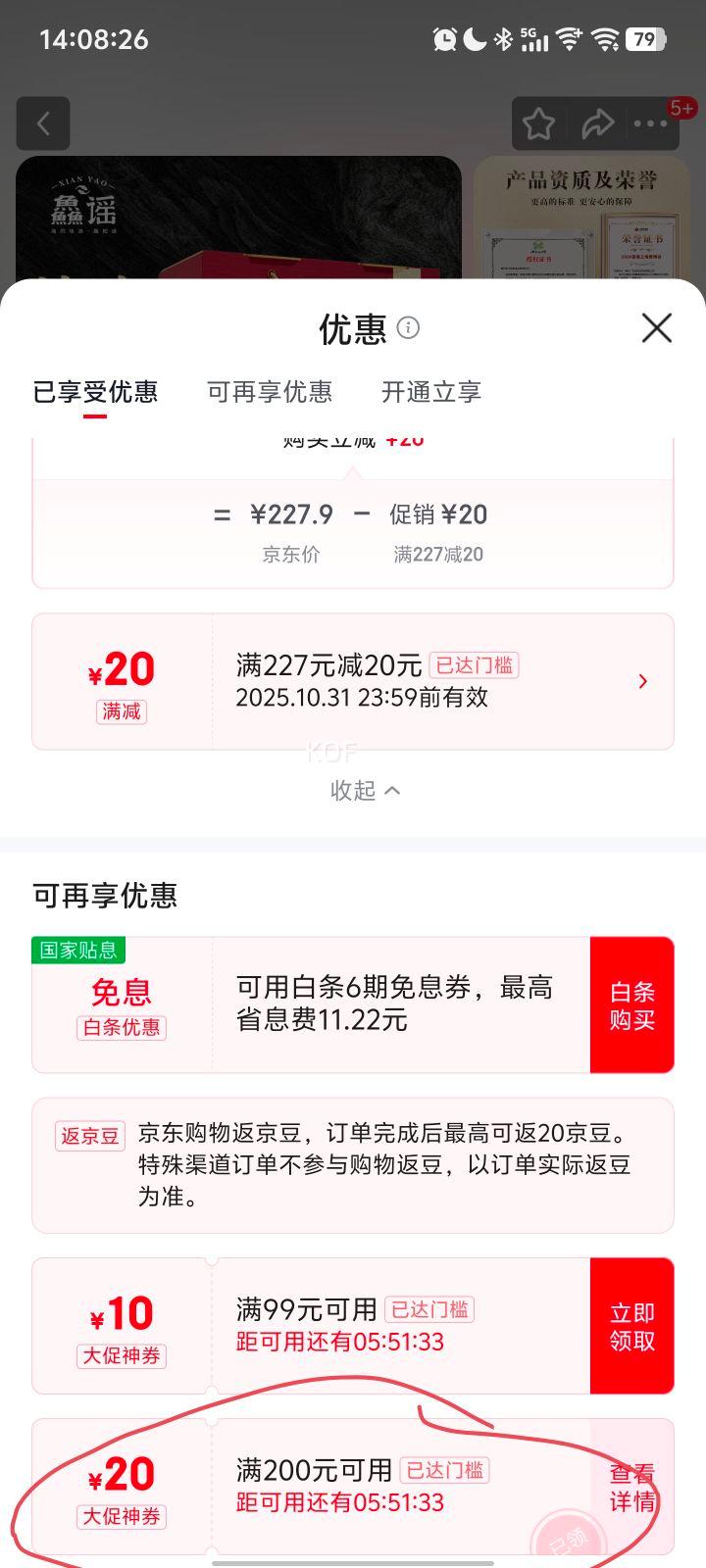Tap 白条购买 for the interest-free coupon
Image resolution: width=706 pixels, height=1568 pixels.
(x=631, y=1004)
